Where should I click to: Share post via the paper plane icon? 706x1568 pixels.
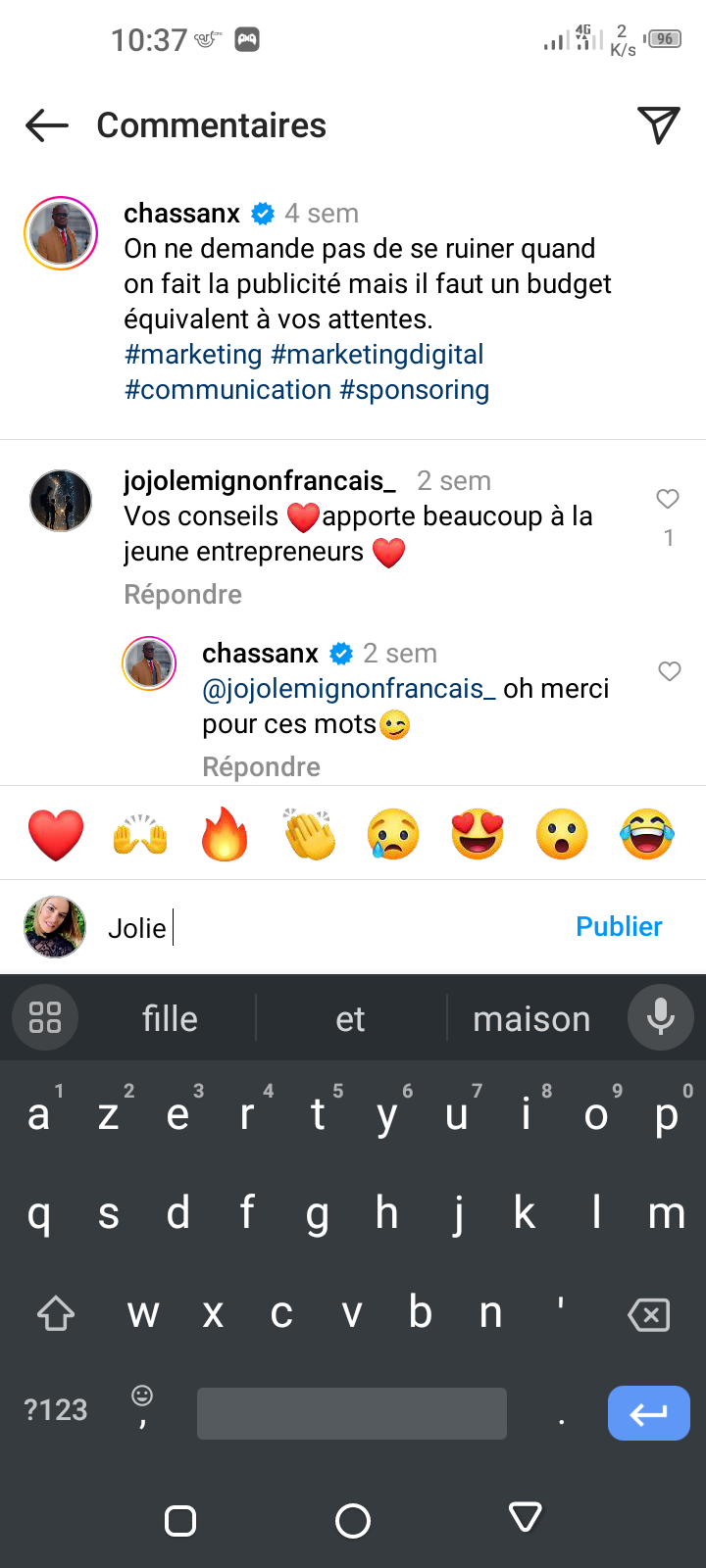tap(658, 124)
